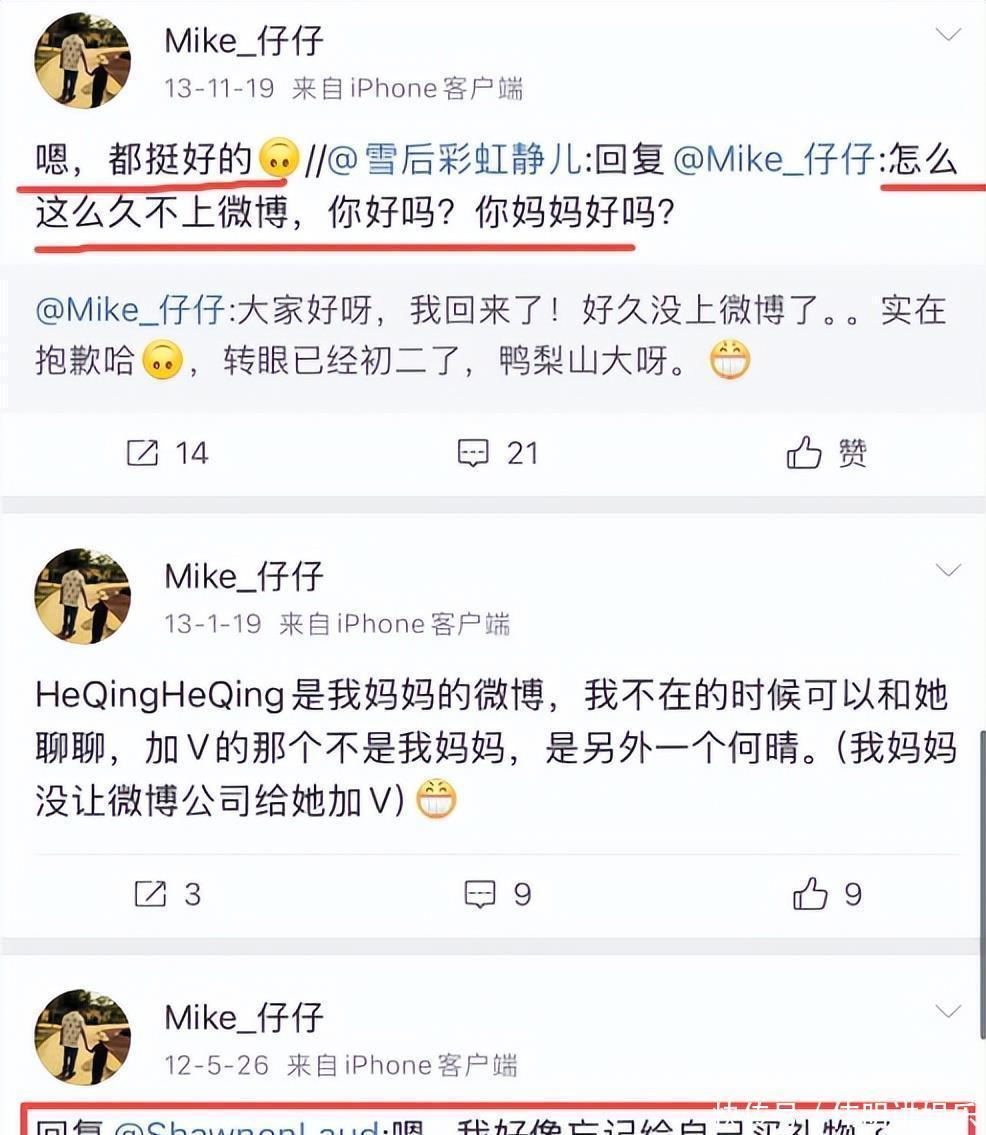Viewport: 986px width, 1135px height.
Task: Tap the Mike_仔仔 username on the 13-1-19 post
Action: click(x=244, y=576)
